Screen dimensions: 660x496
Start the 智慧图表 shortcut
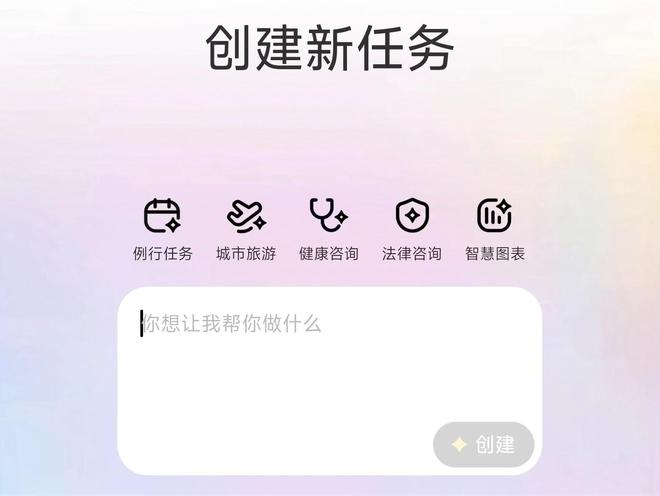pos(494,229)
